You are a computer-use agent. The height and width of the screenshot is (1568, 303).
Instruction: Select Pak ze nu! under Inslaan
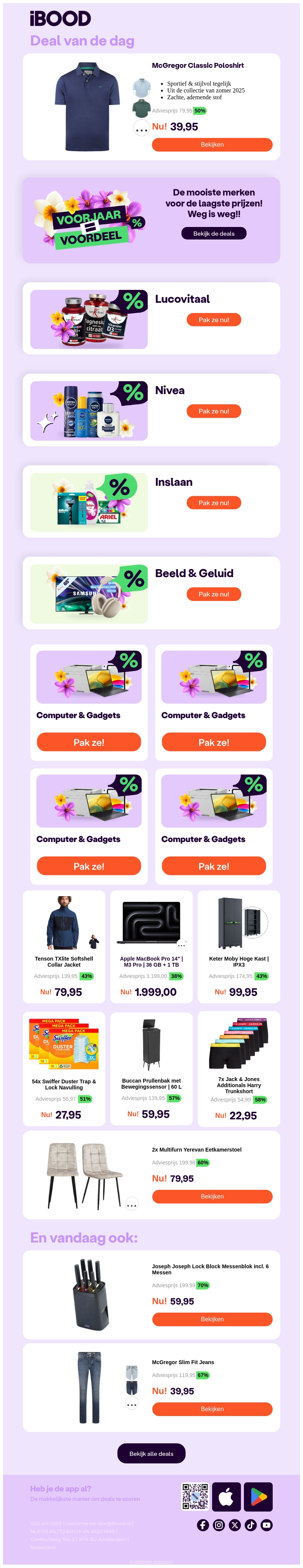point(214,503)
